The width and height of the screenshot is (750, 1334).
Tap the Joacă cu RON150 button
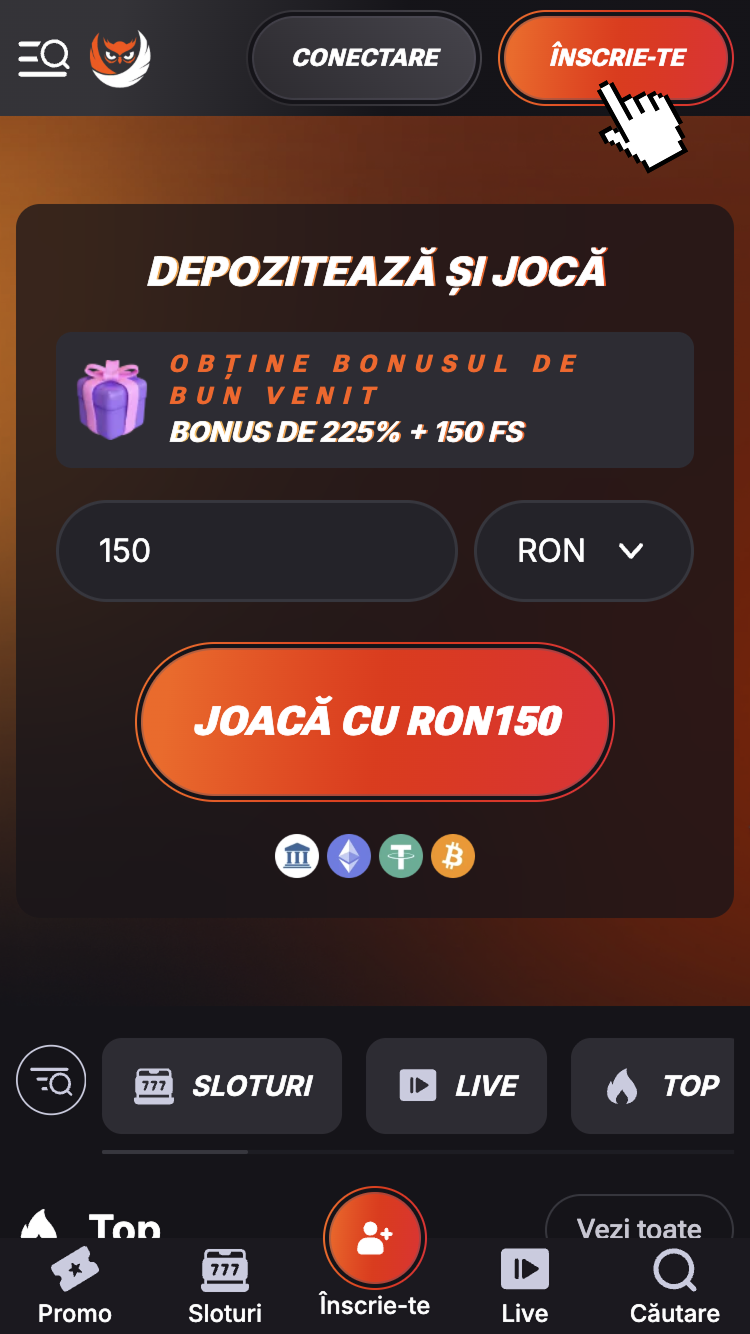click(x=375, y=721)
